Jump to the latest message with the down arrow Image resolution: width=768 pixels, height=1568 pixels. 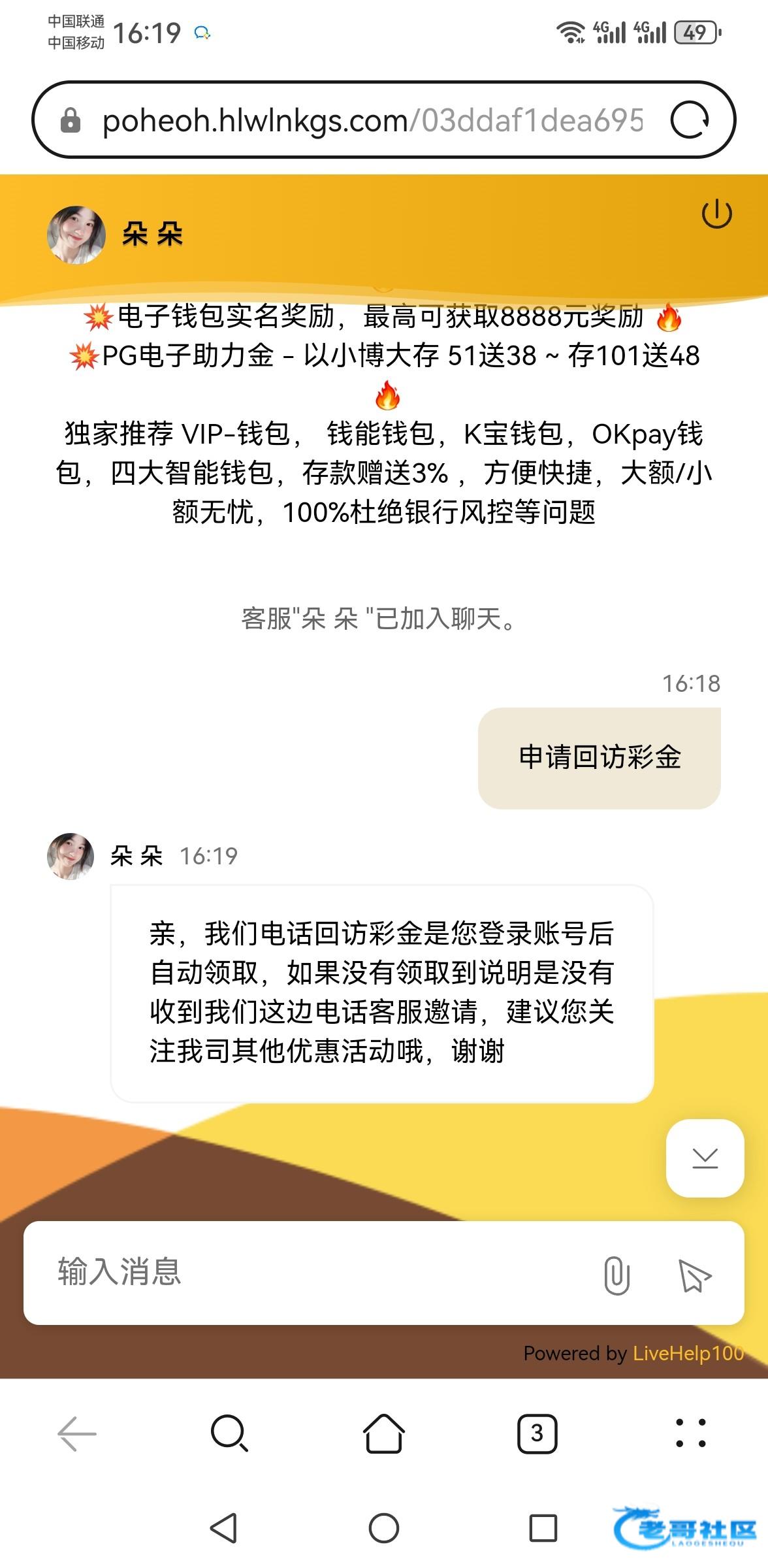[705, 1158]
